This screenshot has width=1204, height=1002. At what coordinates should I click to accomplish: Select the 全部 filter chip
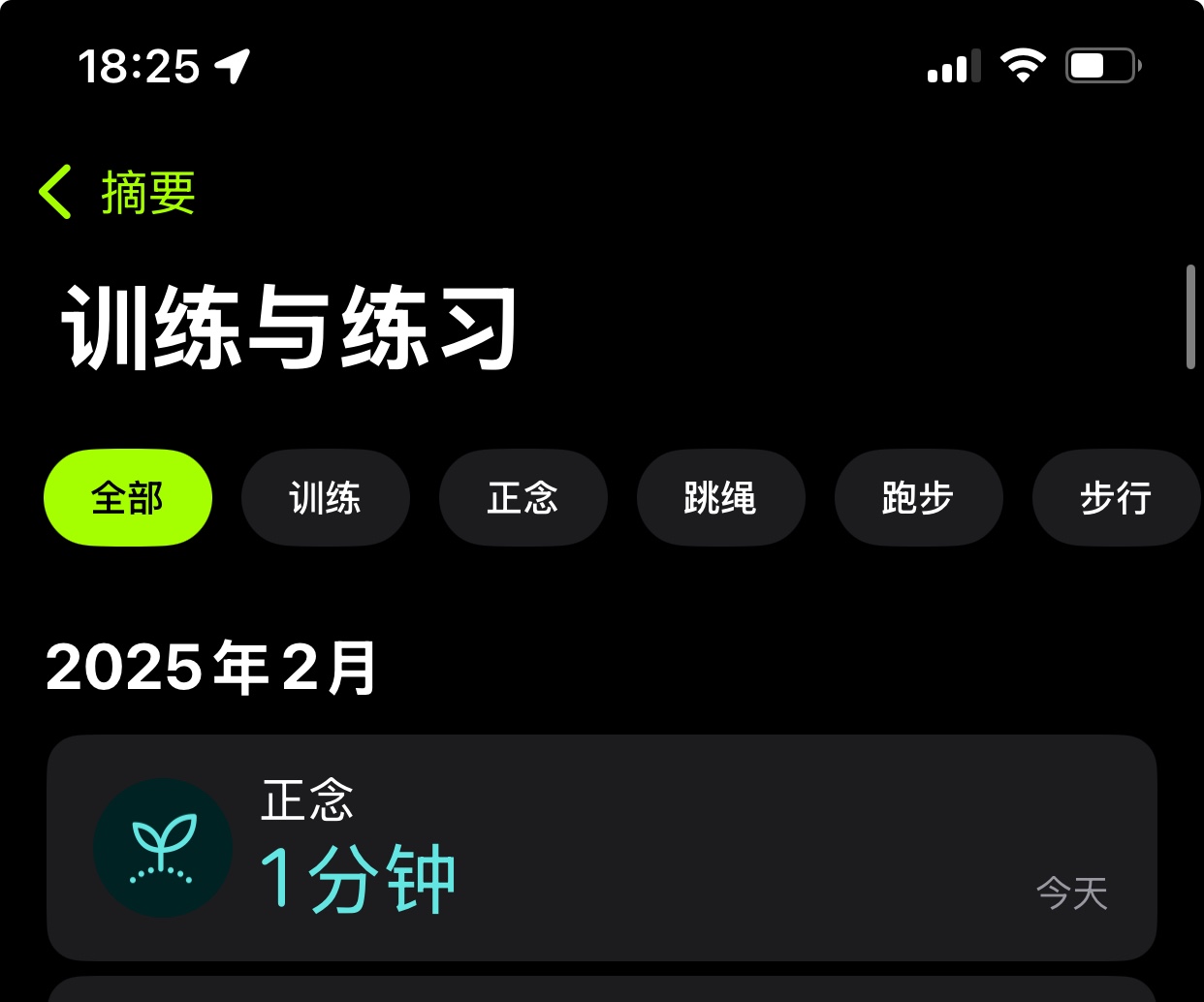[128, 498]
